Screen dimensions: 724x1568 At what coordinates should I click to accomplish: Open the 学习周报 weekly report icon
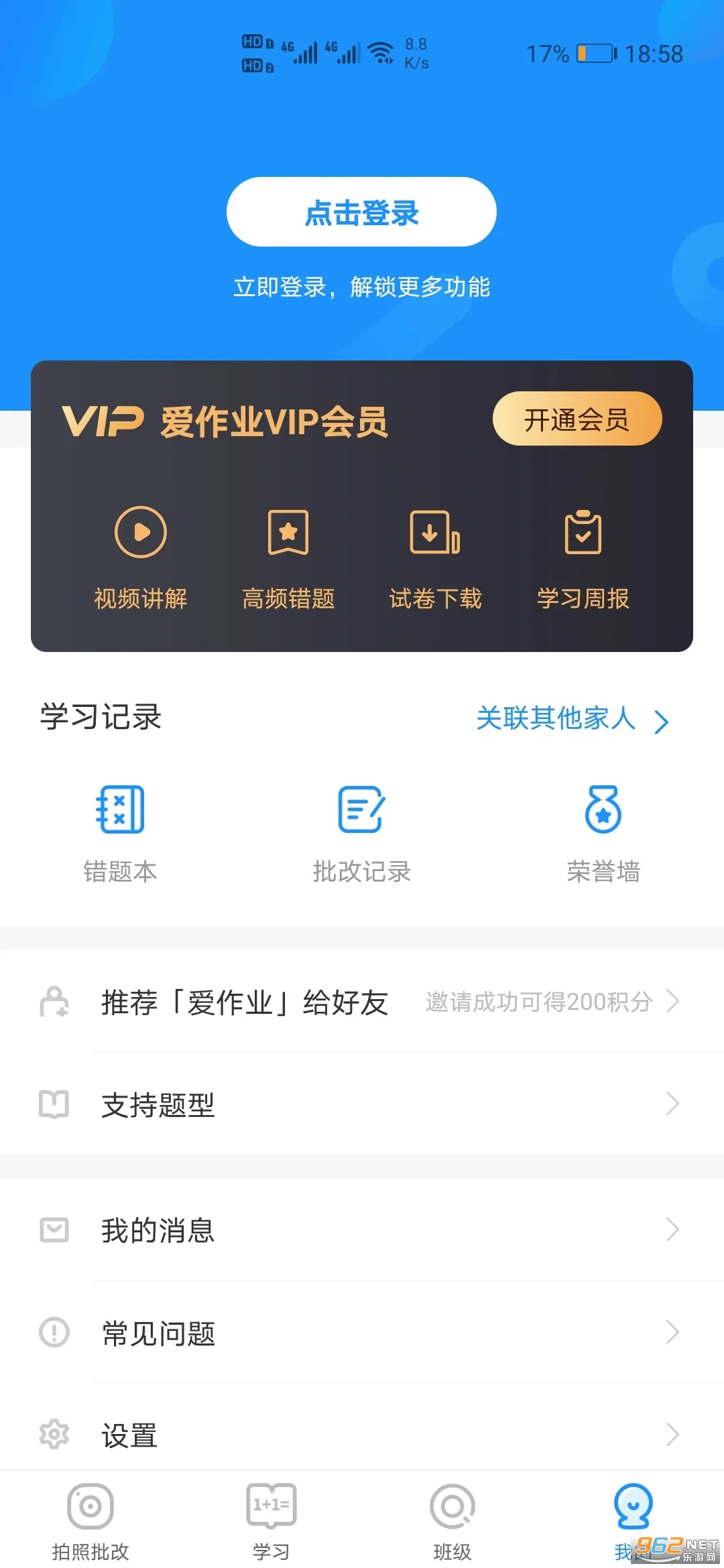coord(583,533)
